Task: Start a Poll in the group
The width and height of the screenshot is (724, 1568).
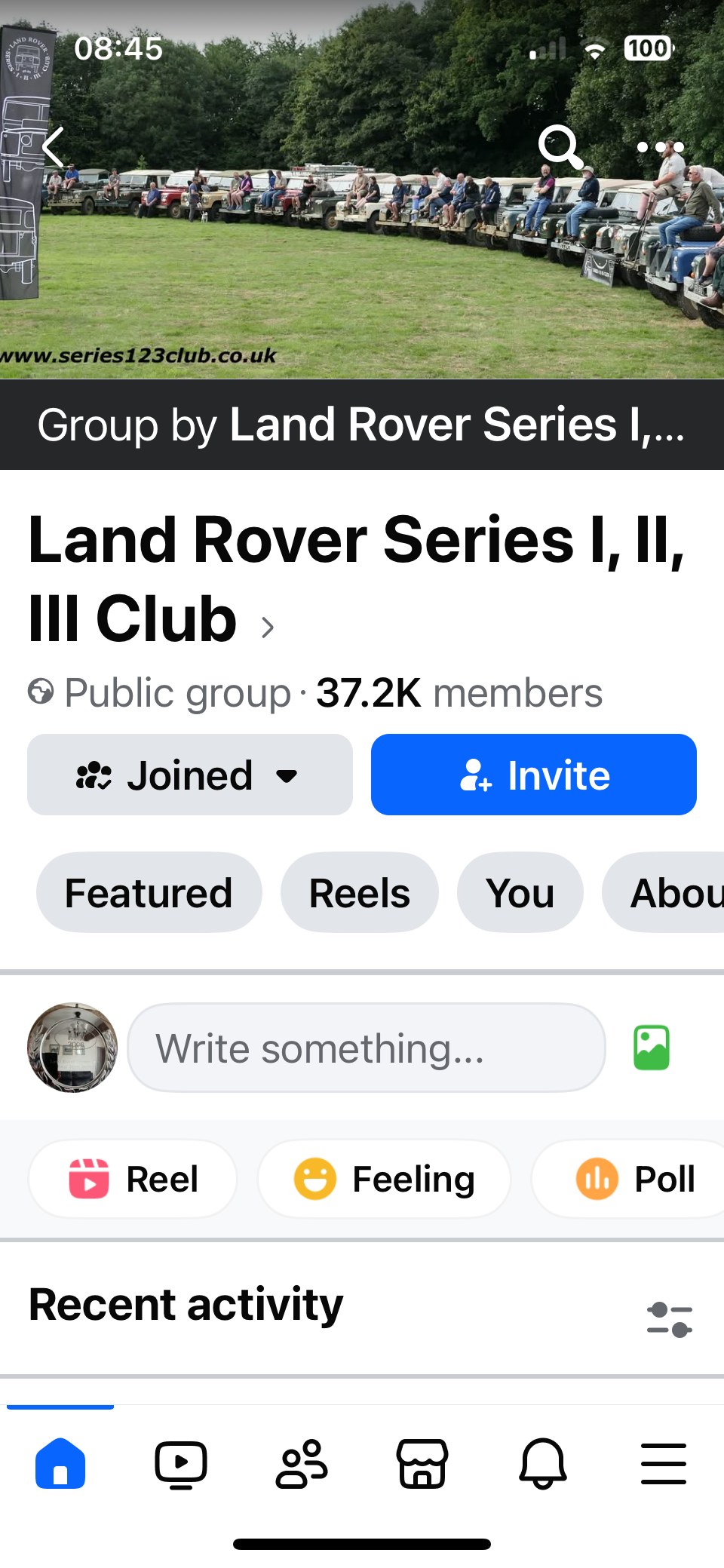Action: pyautogui.click(x=635, y=1179)
